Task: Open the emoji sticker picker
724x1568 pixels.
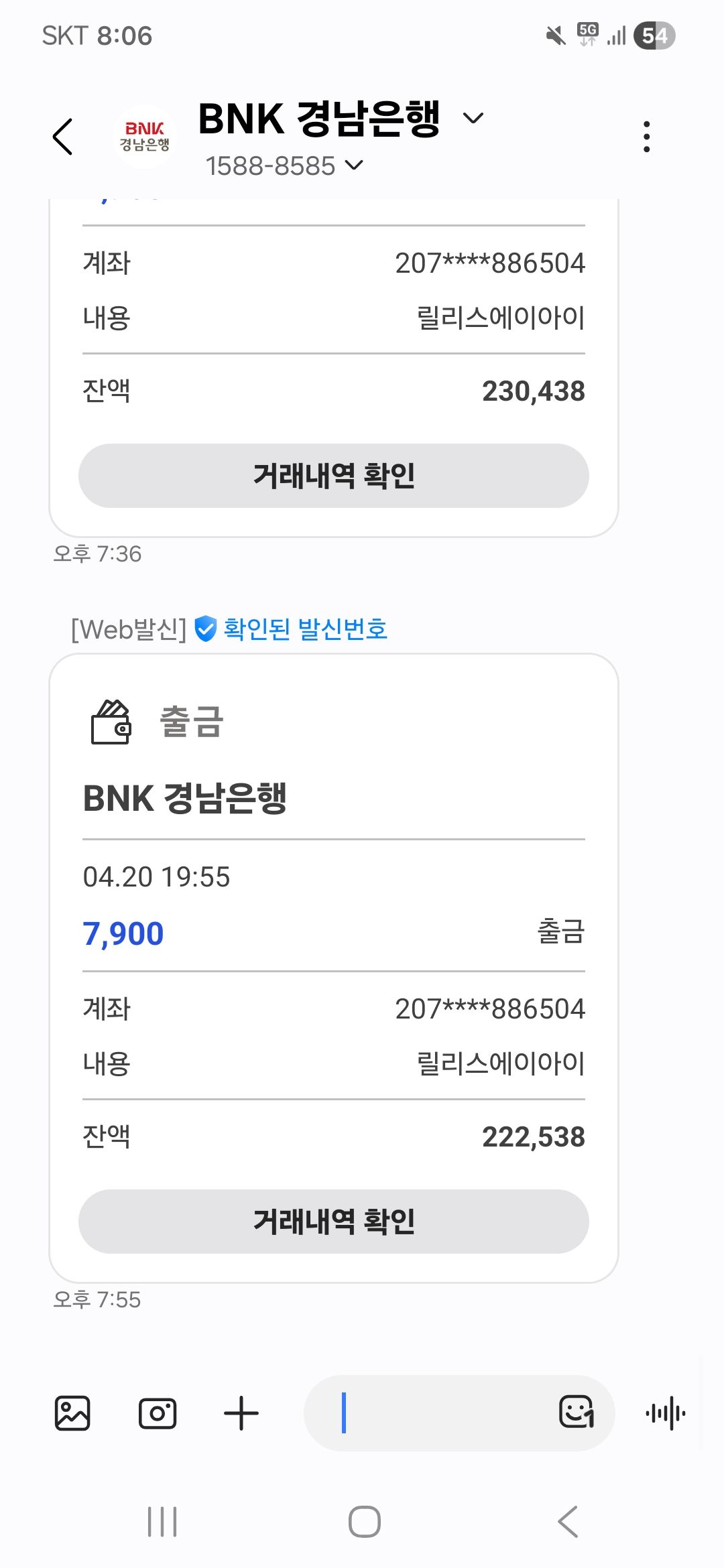Action: click(x=577, y=1413)
